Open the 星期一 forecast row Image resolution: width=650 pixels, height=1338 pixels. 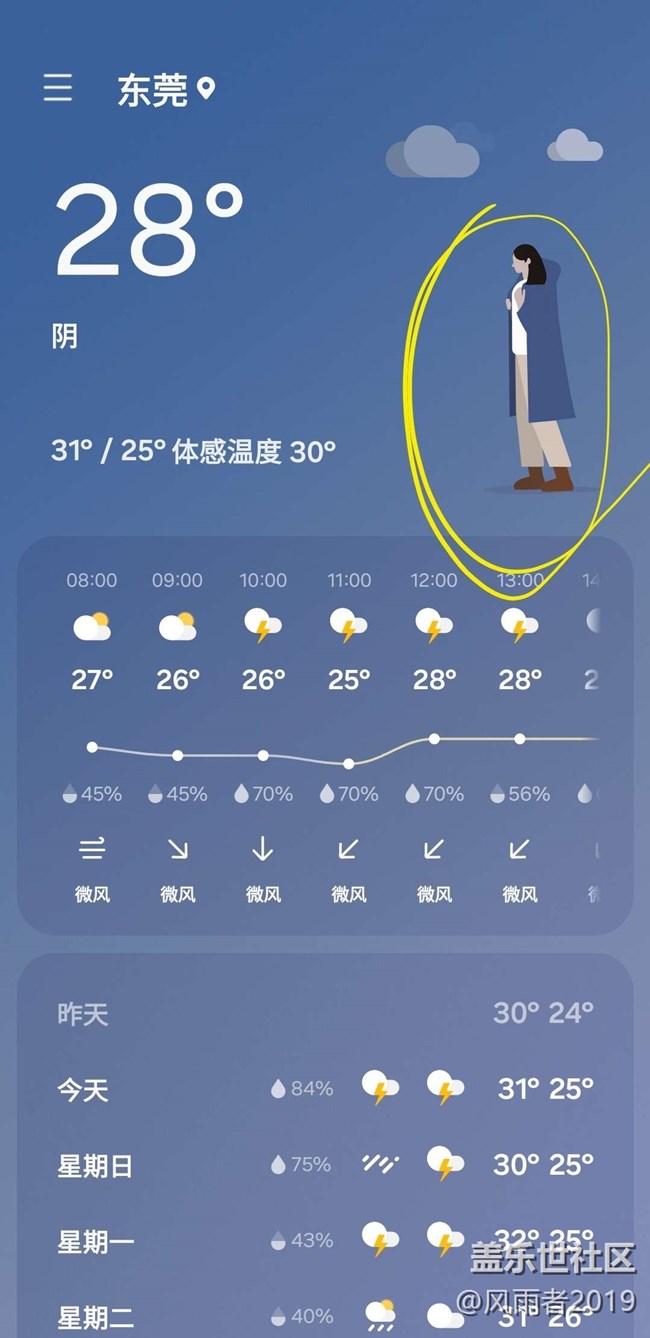click(325, 1241)
